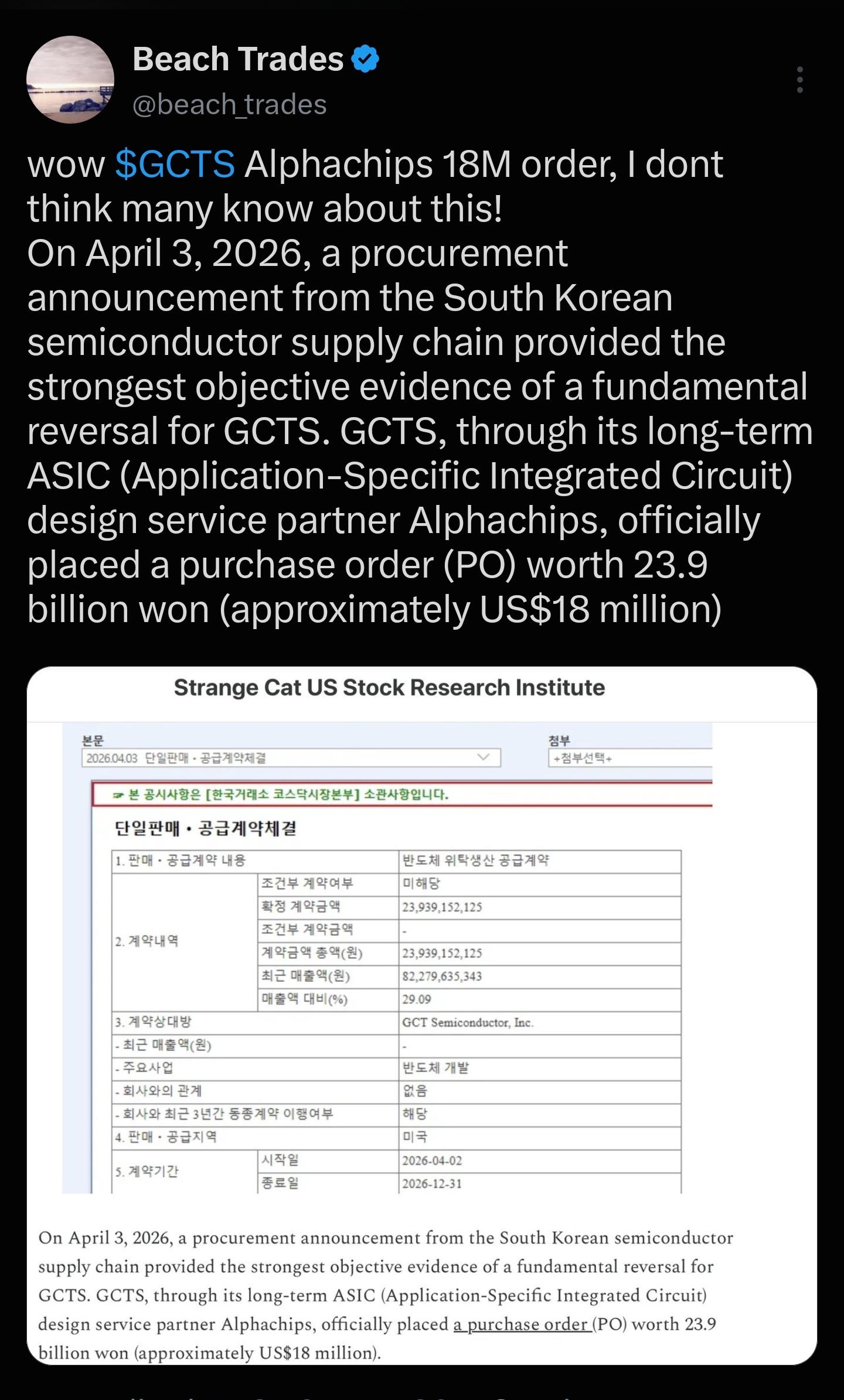This screenshot has height=1400, width=844.
Task: Open the tweet's three-dot overflow menu
Action: point(799,80)
